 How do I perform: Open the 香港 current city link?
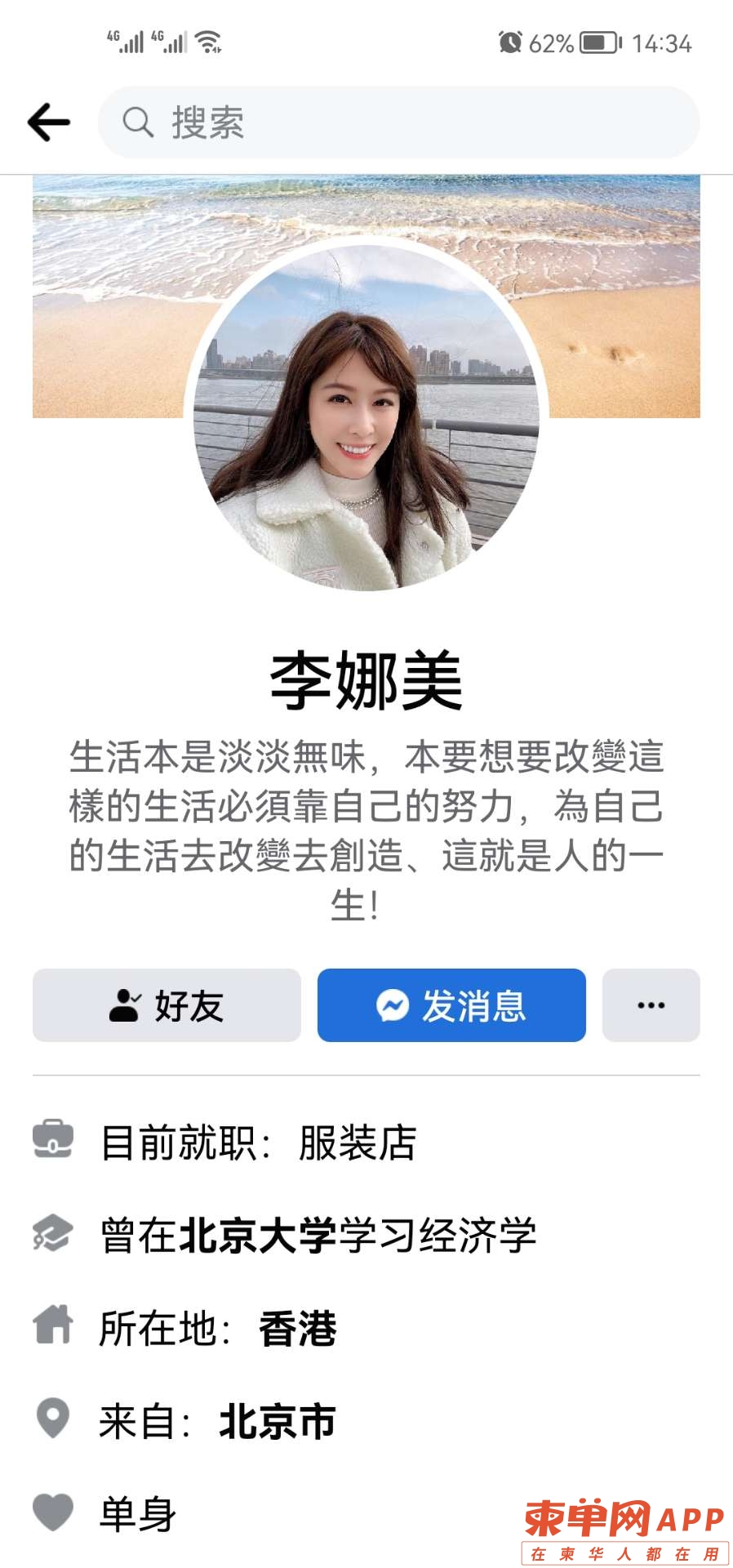tap(298, 1328)
